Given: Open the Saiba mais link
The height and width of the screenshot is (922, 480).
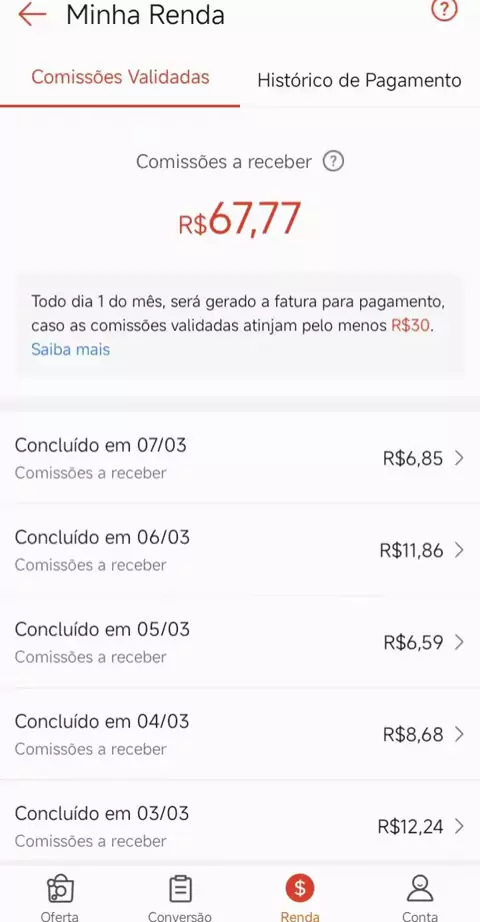Looking at the screenshot, I should click(71, 349).
